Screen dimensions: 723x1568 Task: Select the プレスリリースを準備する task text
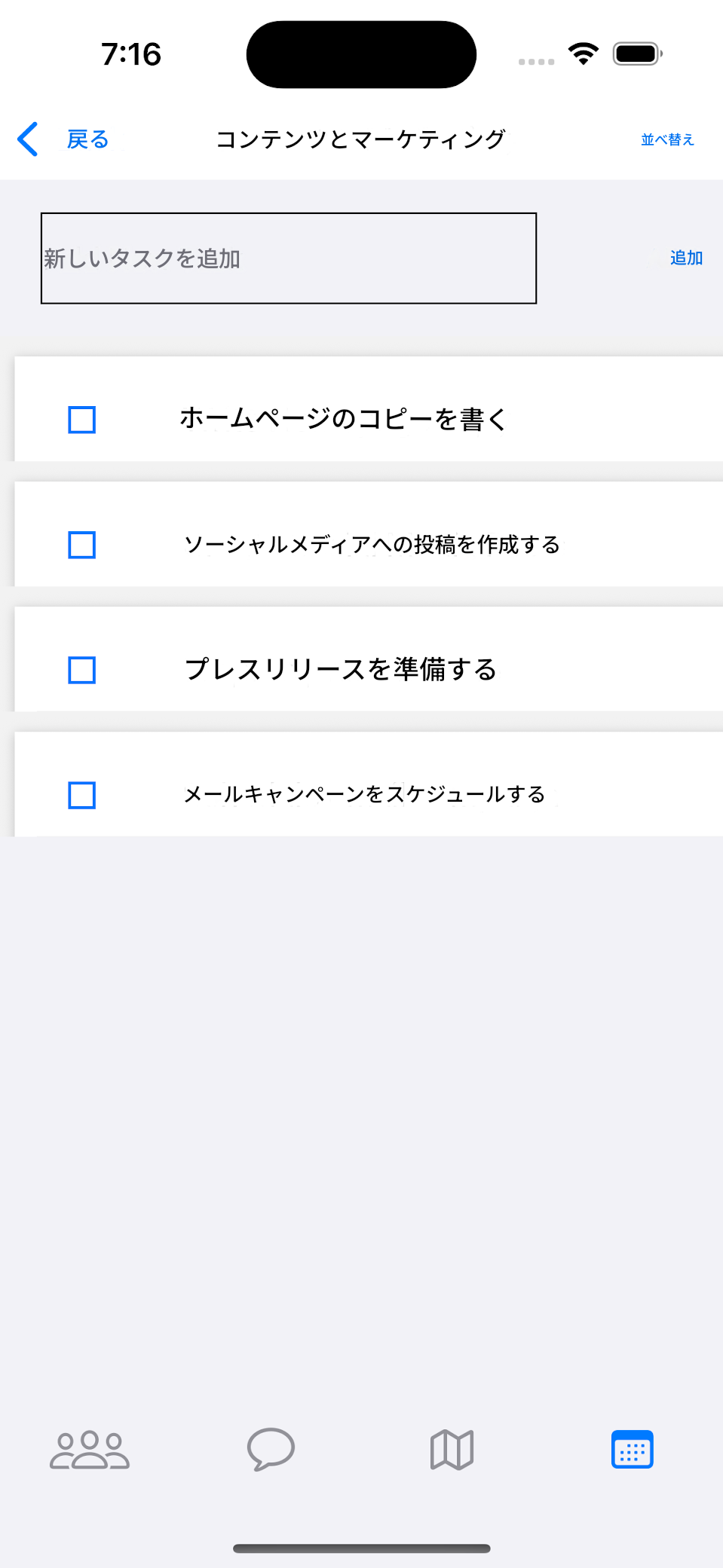click(x=342, y=669)
